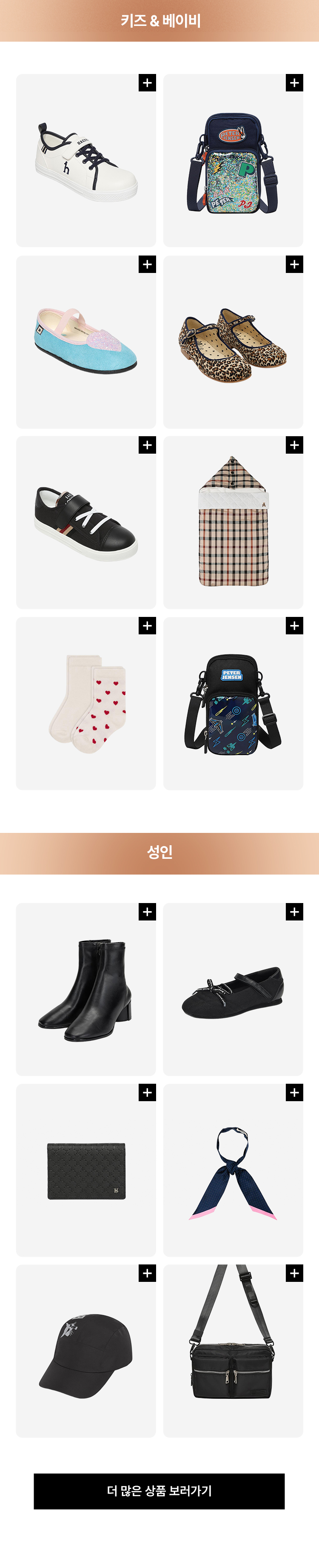Open the white sneaker with navy laces
Screen dimensions: 319x1568
click(86, 161)
